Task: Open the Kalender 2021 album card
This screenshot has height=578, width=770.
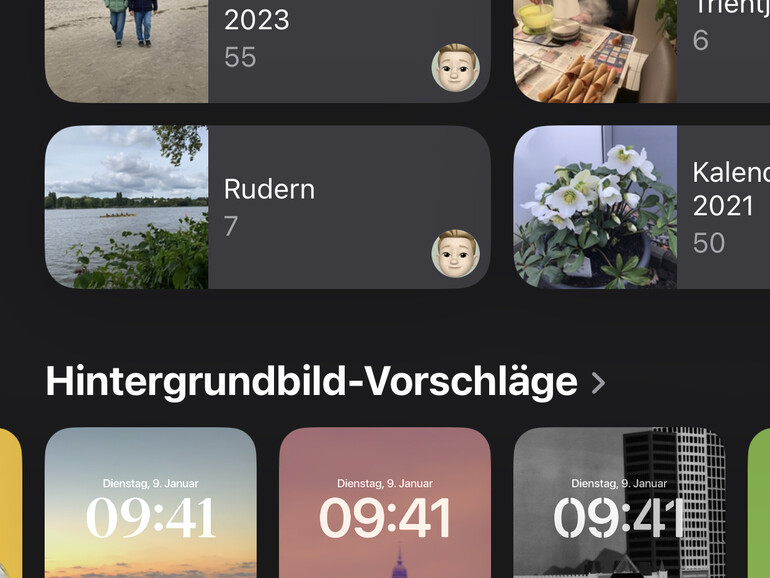Action: click(640, 207)
